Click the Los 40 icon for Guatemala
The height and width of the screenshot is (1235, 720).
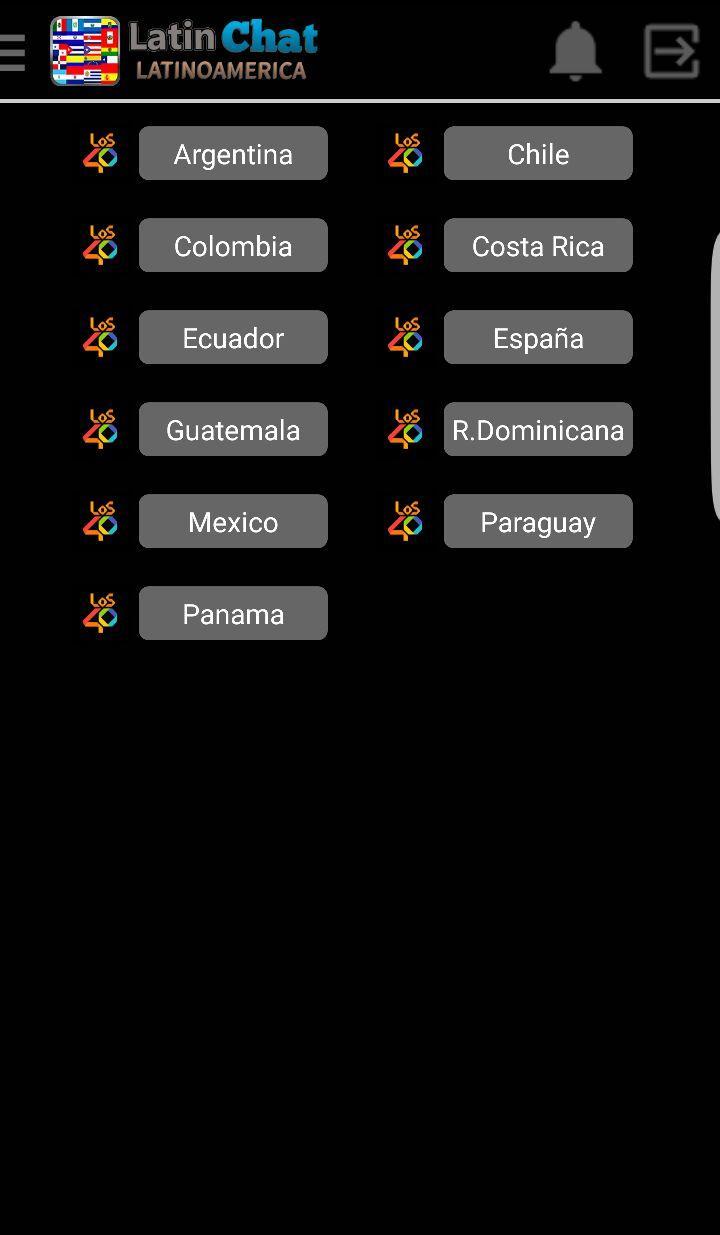(x=100, y=429)
